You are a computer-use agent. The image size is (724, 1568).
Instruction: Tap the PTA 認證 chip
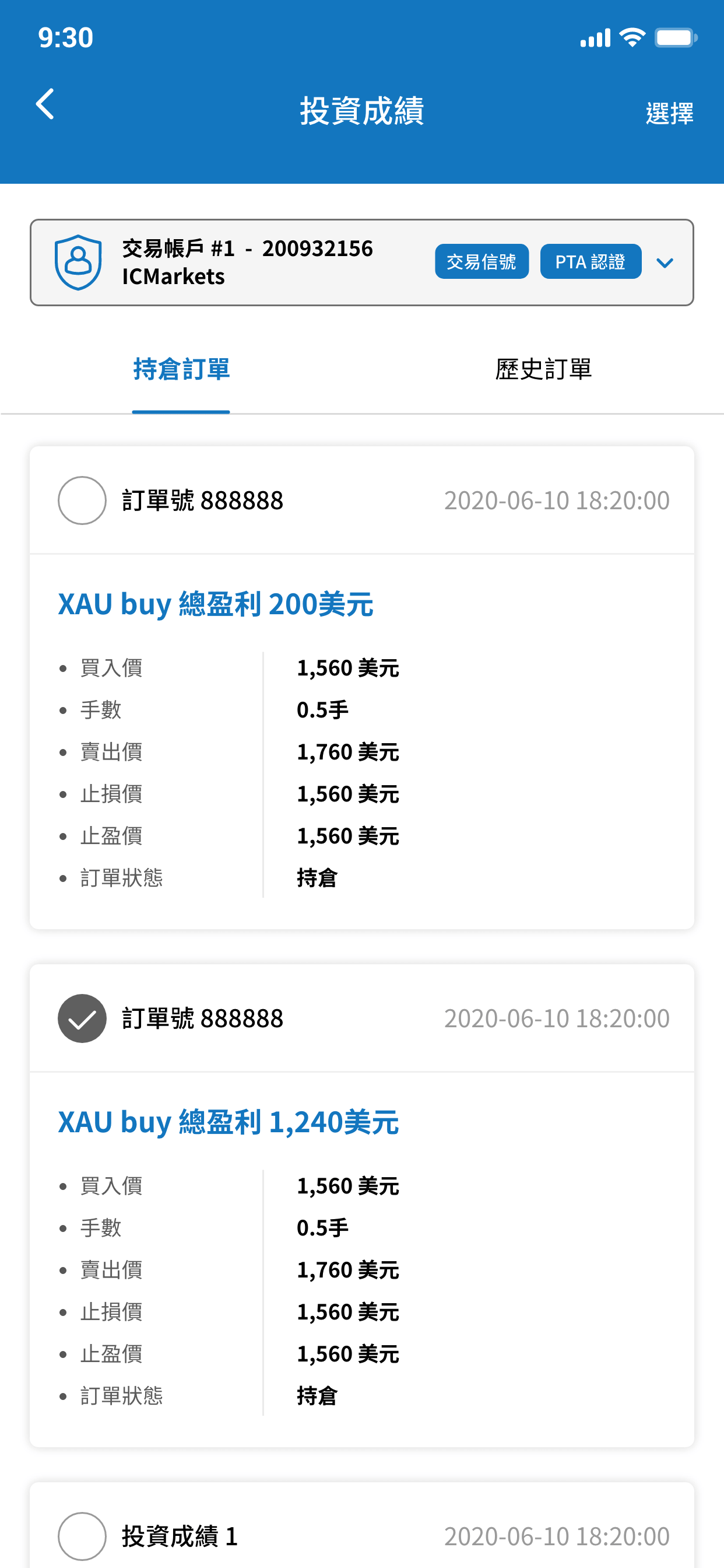click(x=590, y=262)
